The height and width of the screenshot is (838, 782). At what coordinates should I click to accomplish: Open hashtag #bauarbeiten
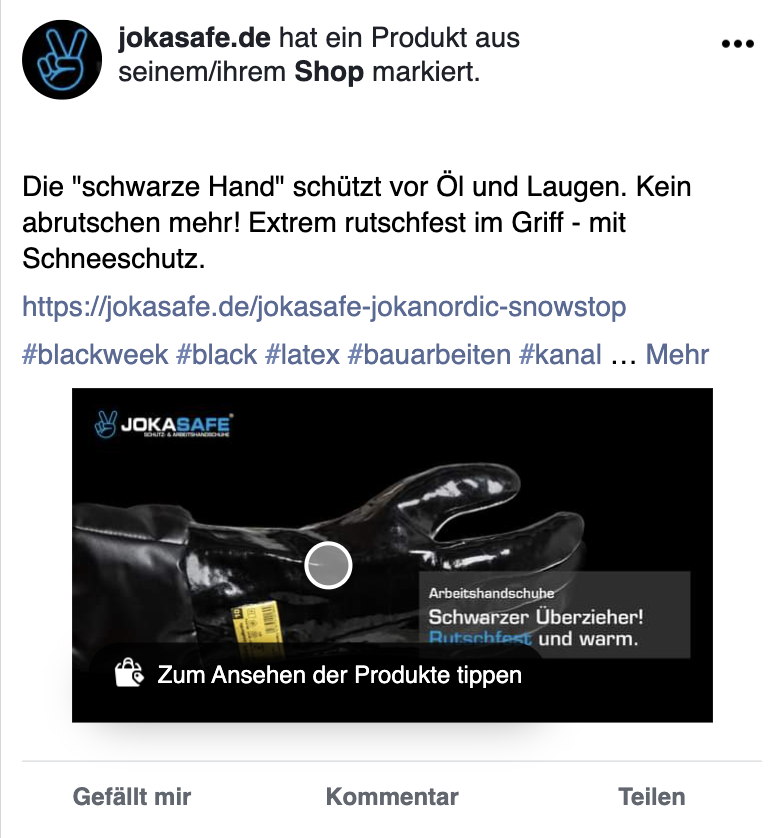(429, 354)
